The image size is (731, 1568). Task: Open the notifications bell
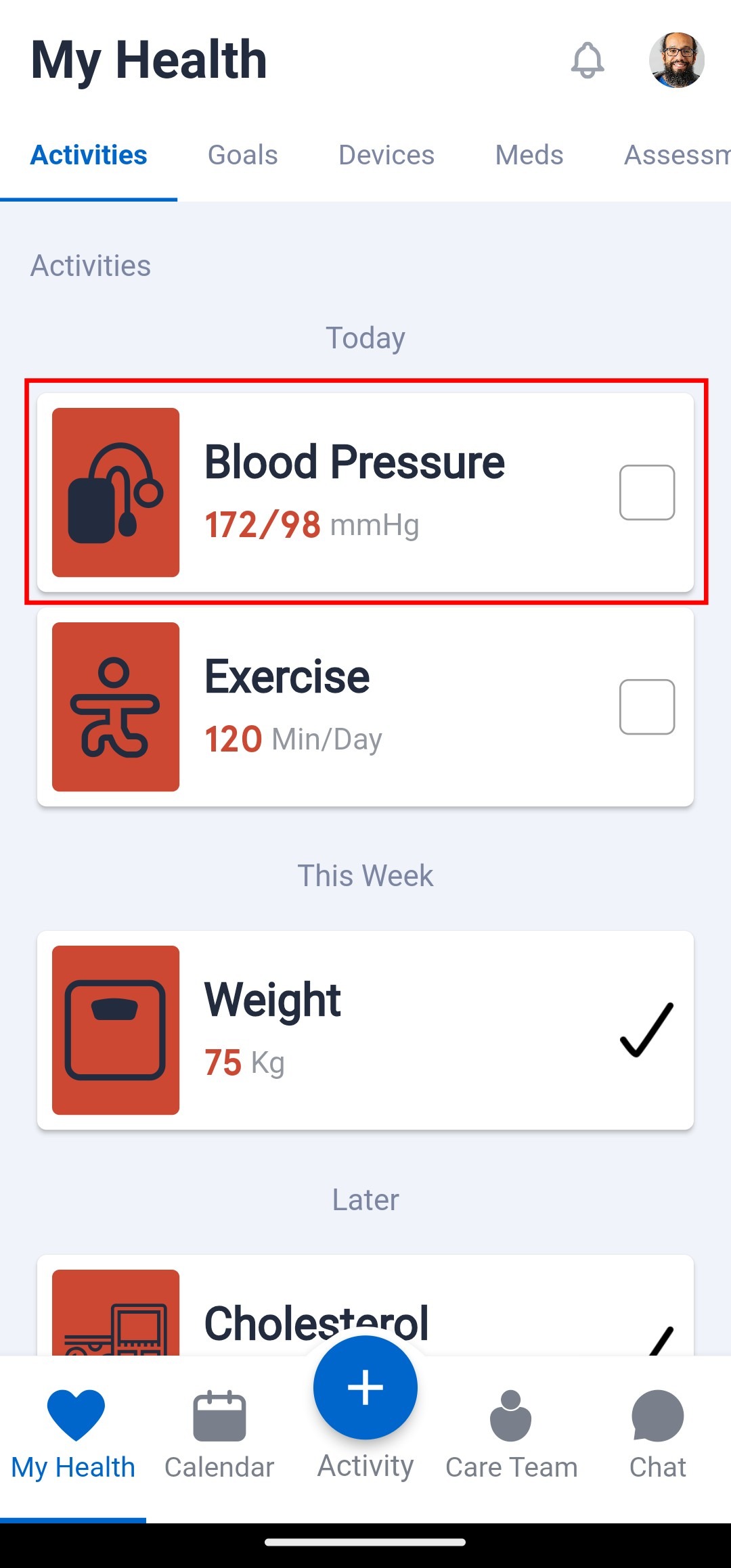pyautogui.click(x=588, y=60)
